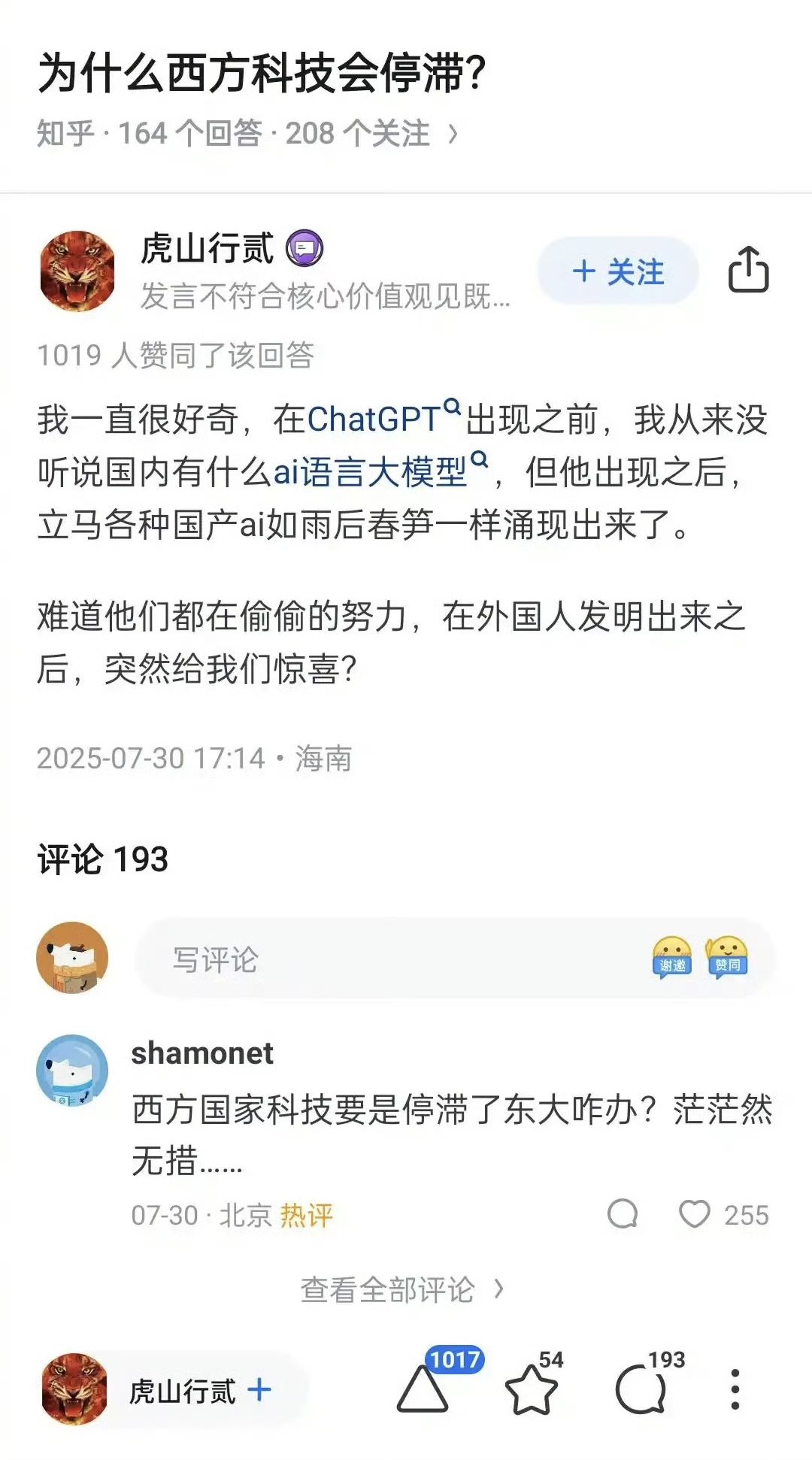The image size is (812, 1460).
Task: Add this answer to favorites
Action: coord(532,1390)
